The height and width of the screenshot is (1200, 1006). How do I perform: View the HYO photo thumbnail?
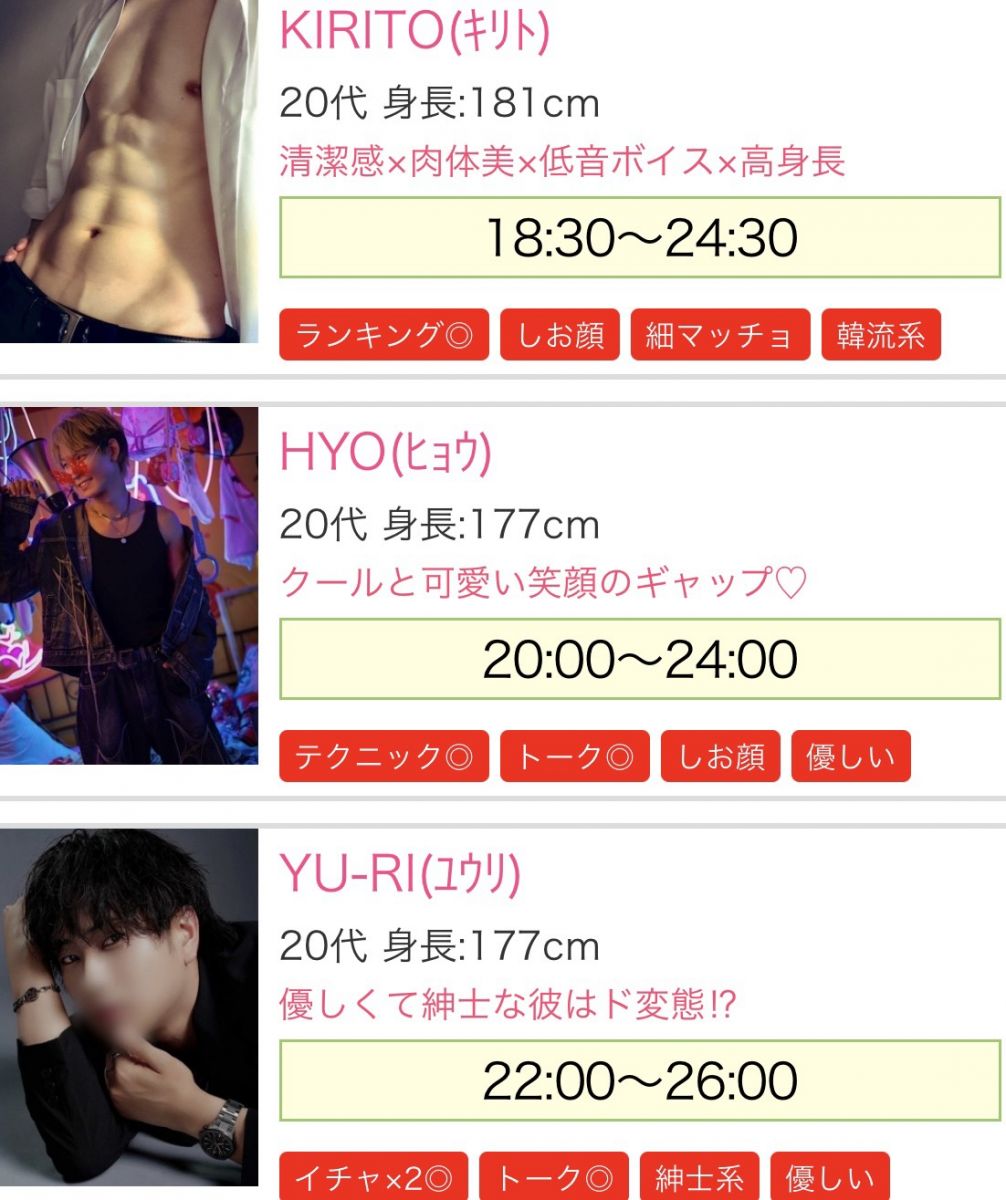coord(129,585)
